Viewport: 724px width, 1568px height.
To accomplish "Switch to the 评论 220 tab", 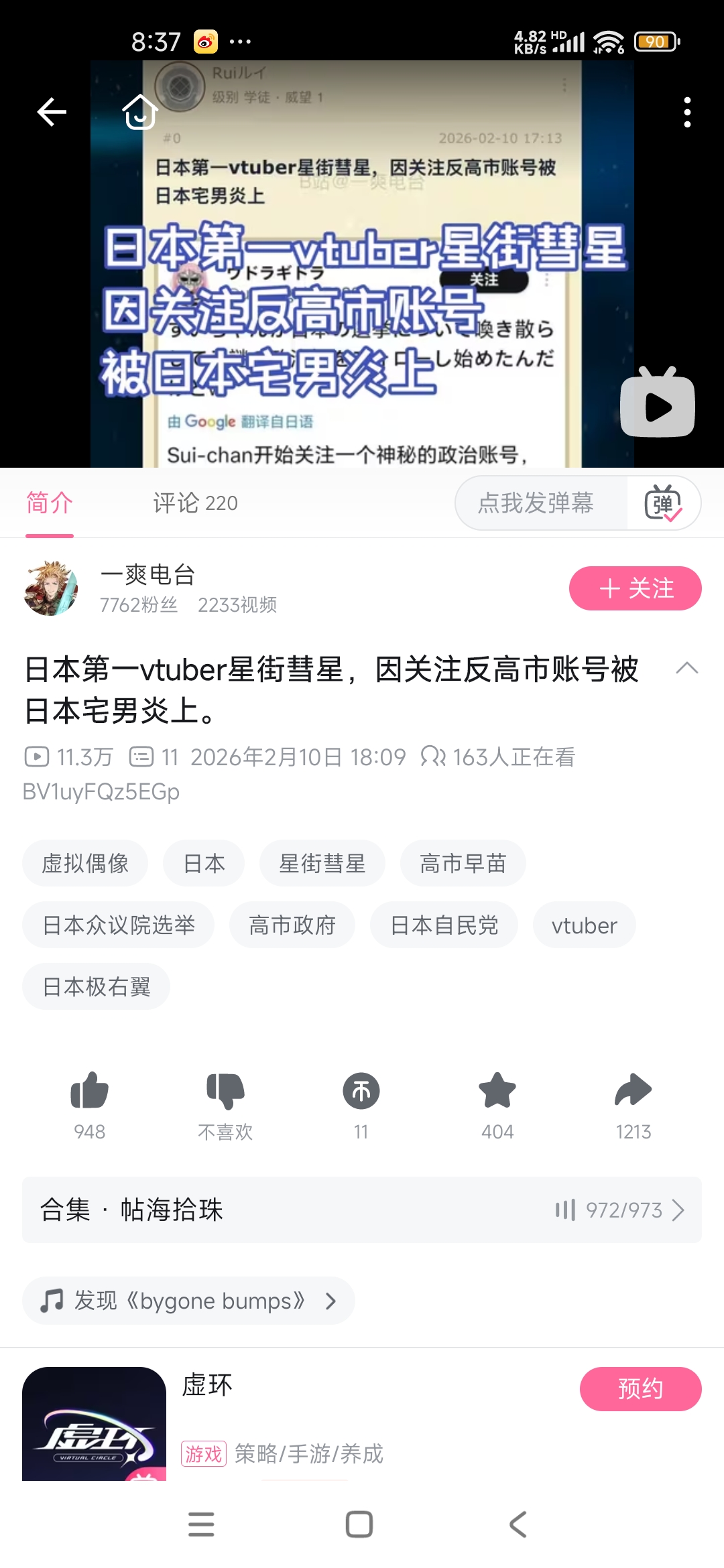I will click(195, 503).
